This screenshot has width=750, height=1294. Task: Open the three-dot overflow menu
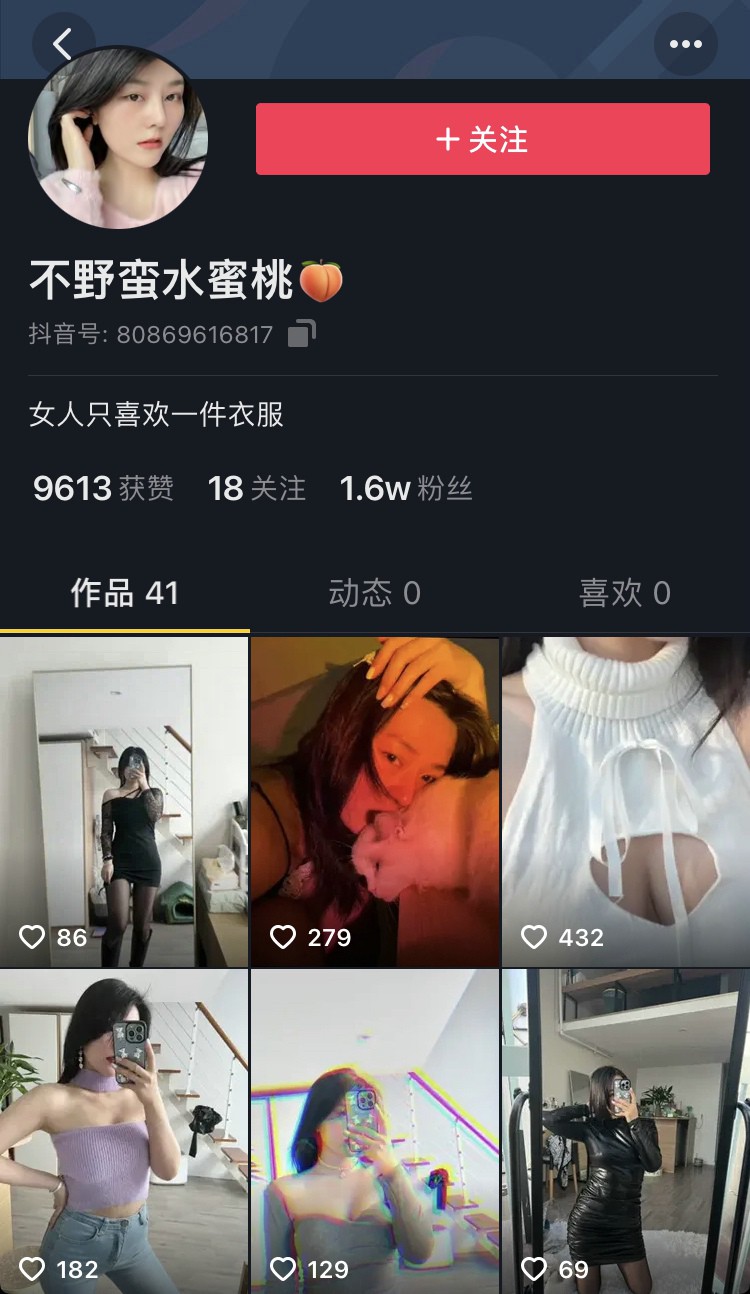pyautogui.click(x=685, y=44)
